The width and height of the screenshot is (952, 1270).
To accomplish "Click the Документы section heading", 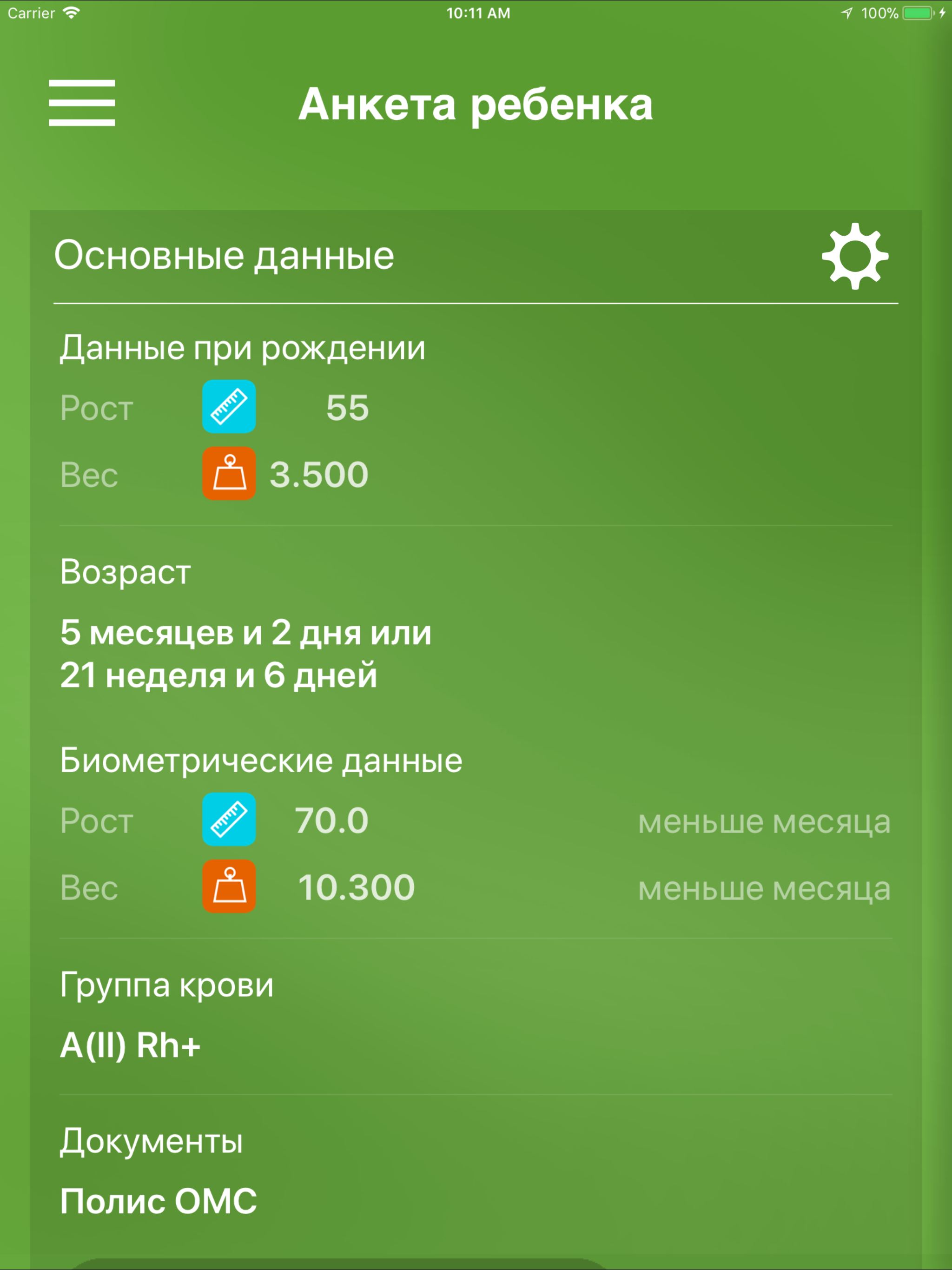I will point(152,1141).
